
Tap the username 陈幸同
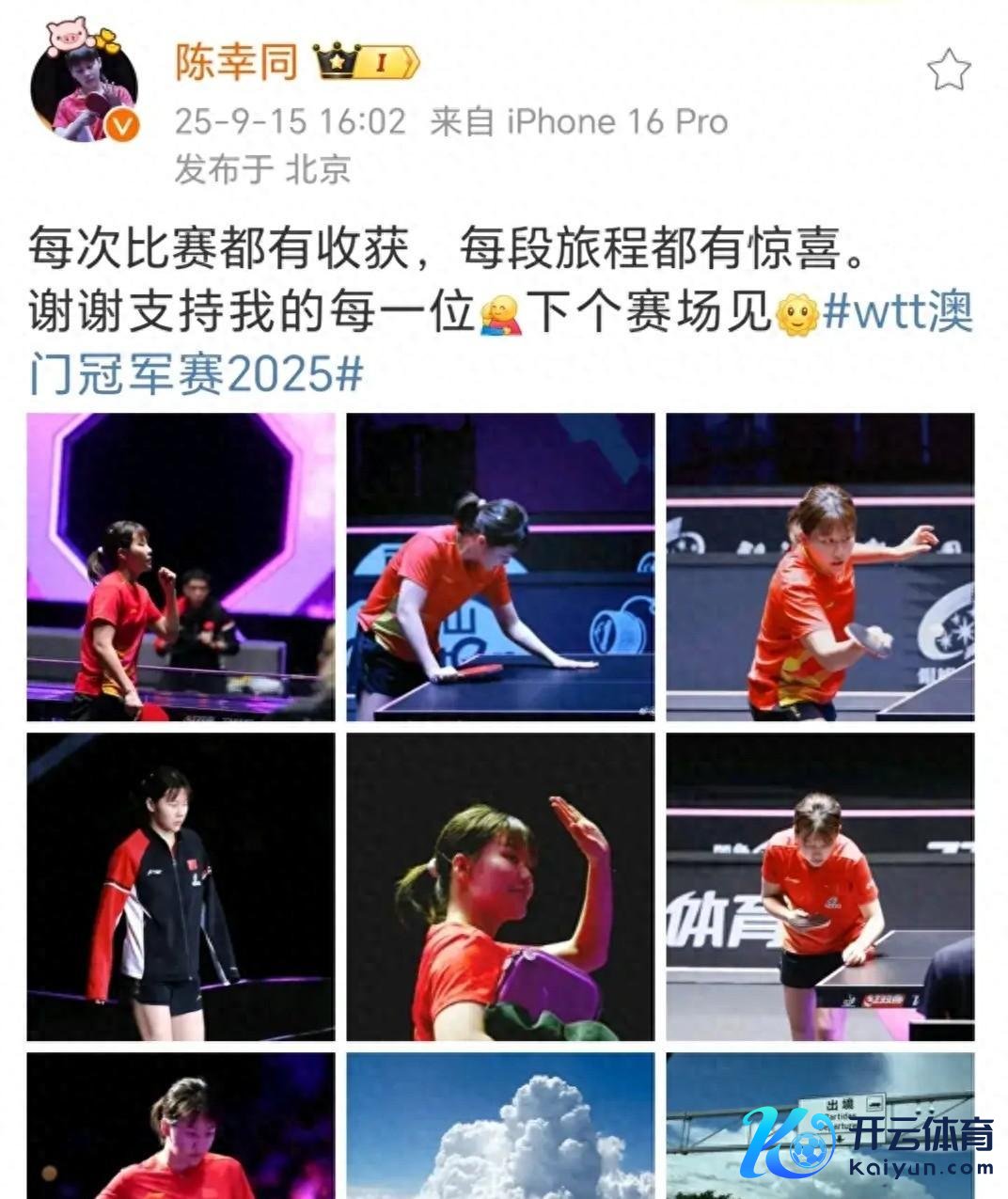point(236,62)
